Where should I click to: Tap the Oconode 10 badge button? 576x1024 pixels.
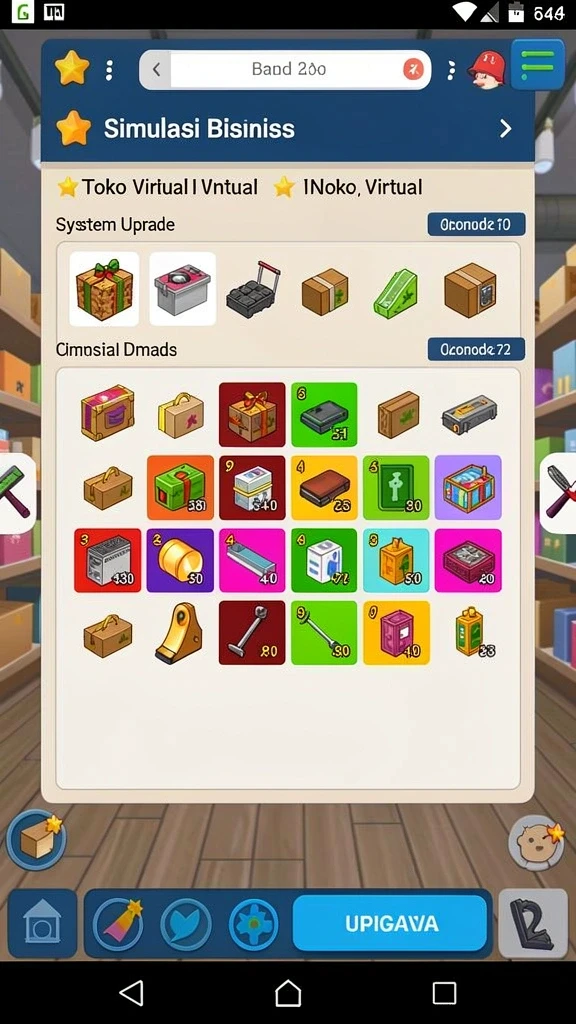[476, 224]
